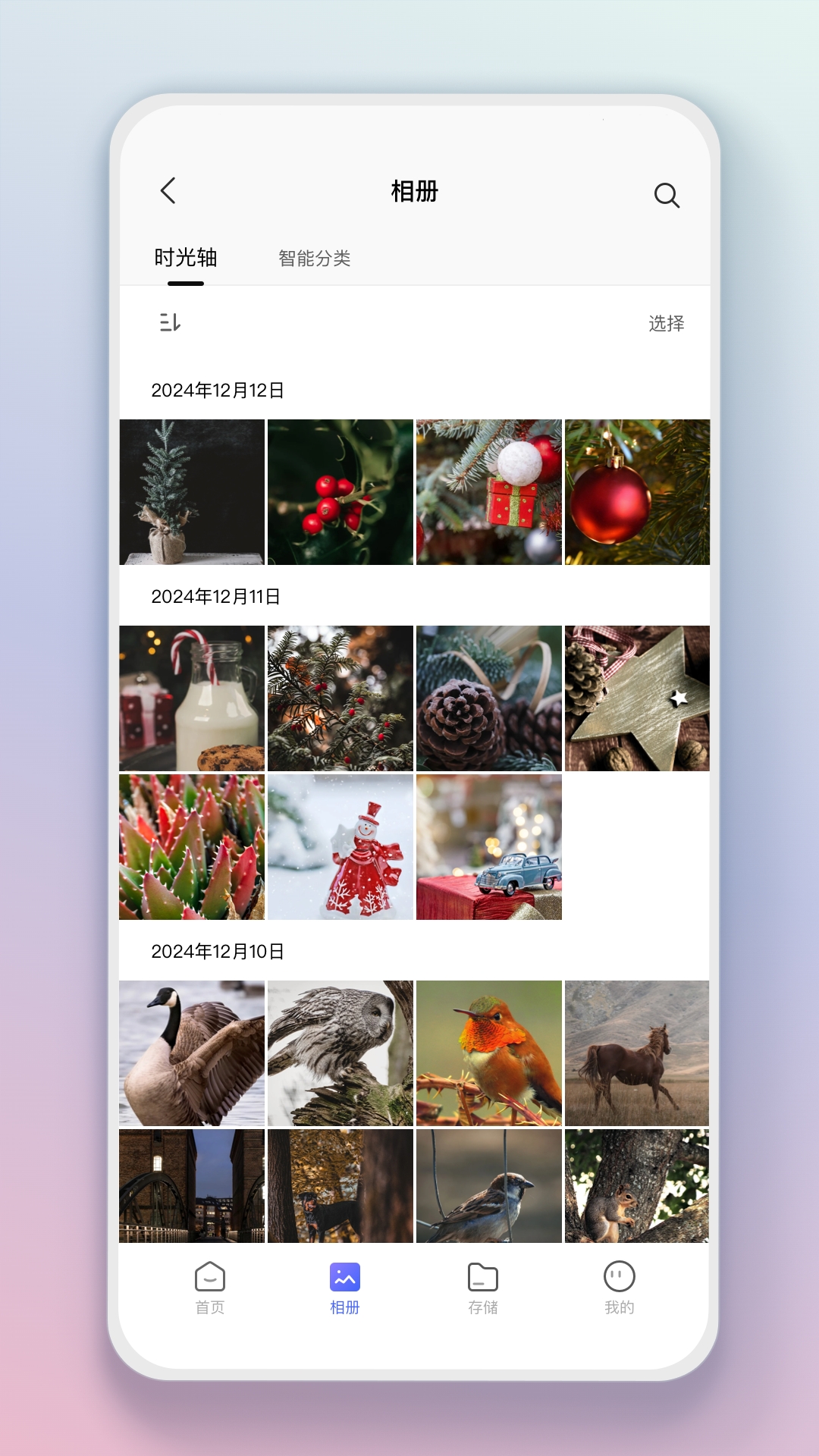819x1456 pixels.
Task: Select the 时光轴 tab
Action: point(186,258)
